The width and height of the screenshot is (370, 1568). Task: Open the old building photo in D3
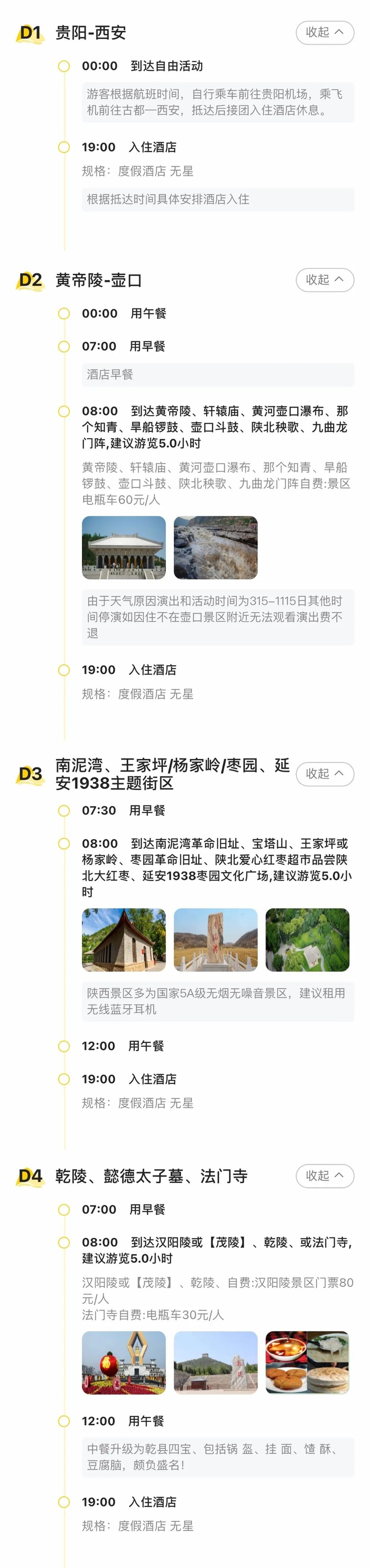124,940
